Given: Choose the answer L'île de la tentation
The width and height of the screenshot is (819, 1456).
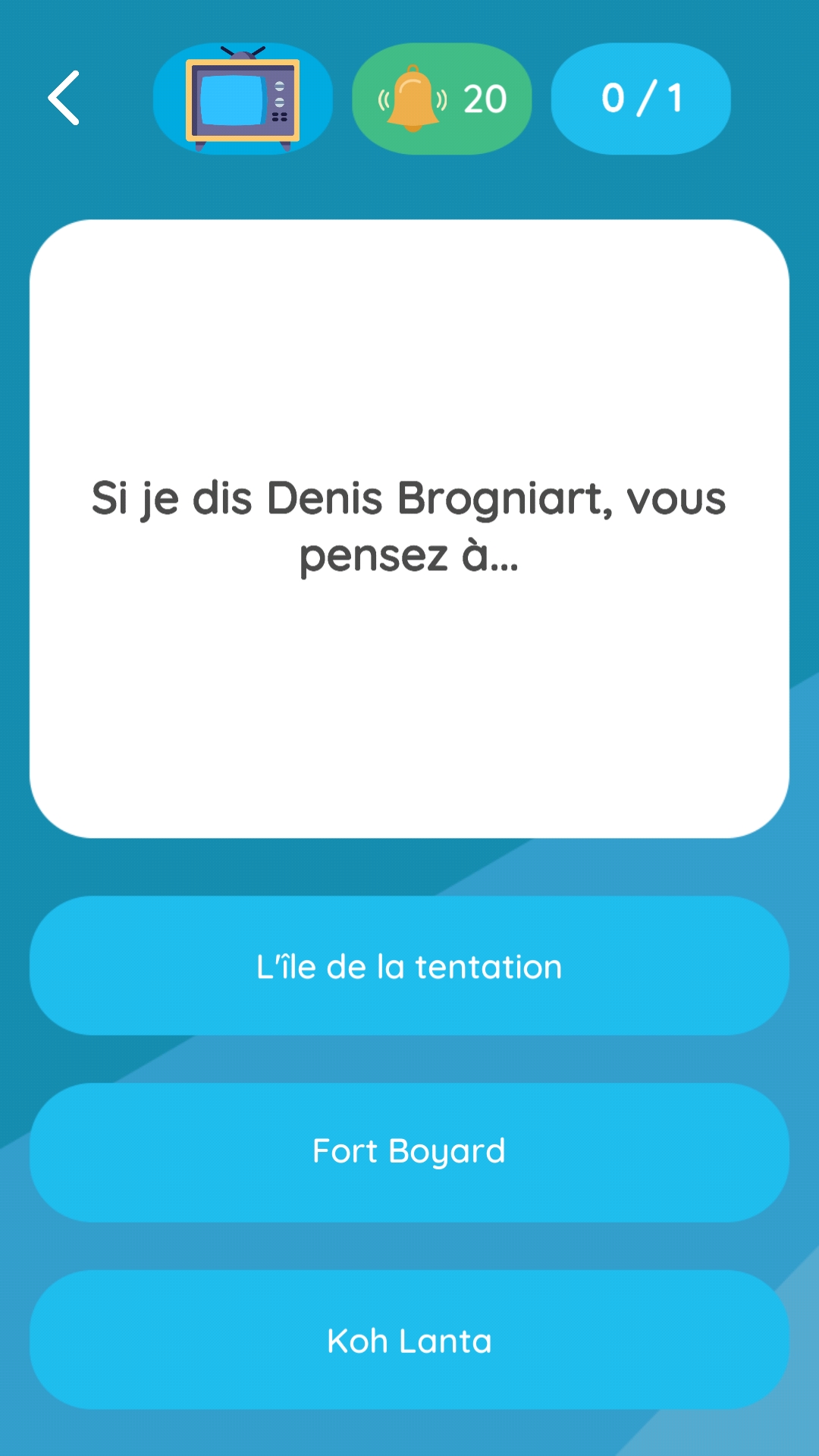Looking at the screenshot, I should point(409,965).
